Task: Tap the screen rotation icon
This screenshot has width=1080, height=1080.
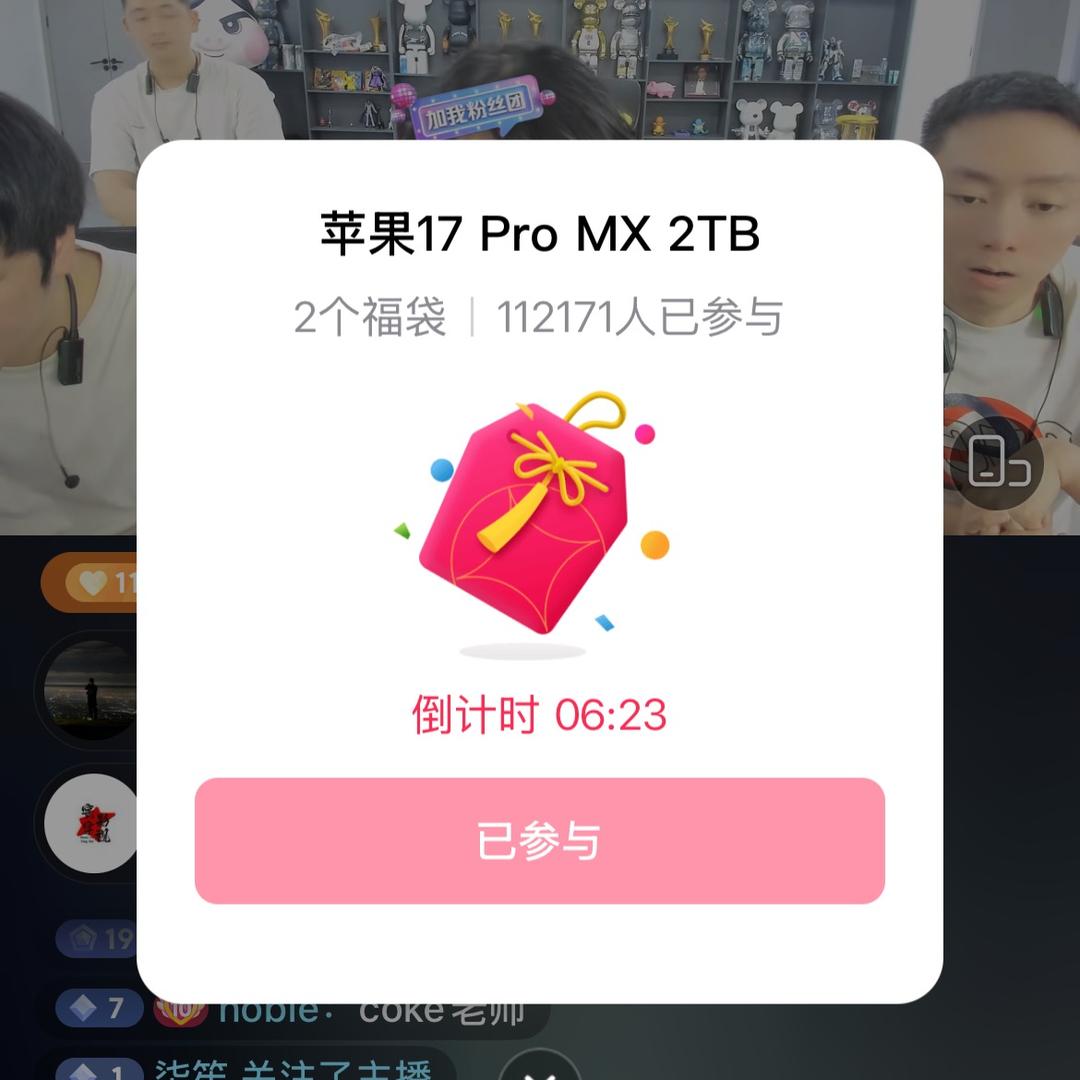Action: 998,463
